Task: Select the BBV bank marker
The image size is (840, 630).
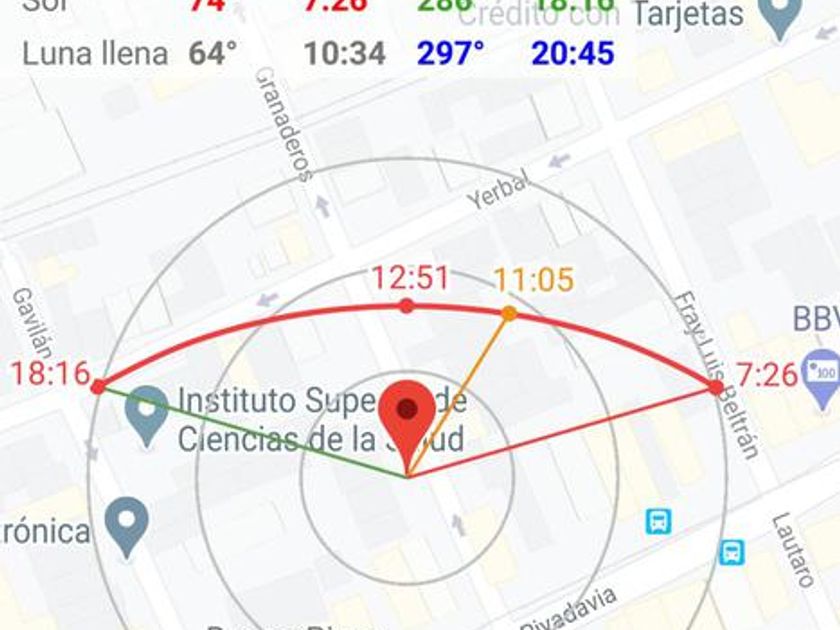Action: (823, 377)
